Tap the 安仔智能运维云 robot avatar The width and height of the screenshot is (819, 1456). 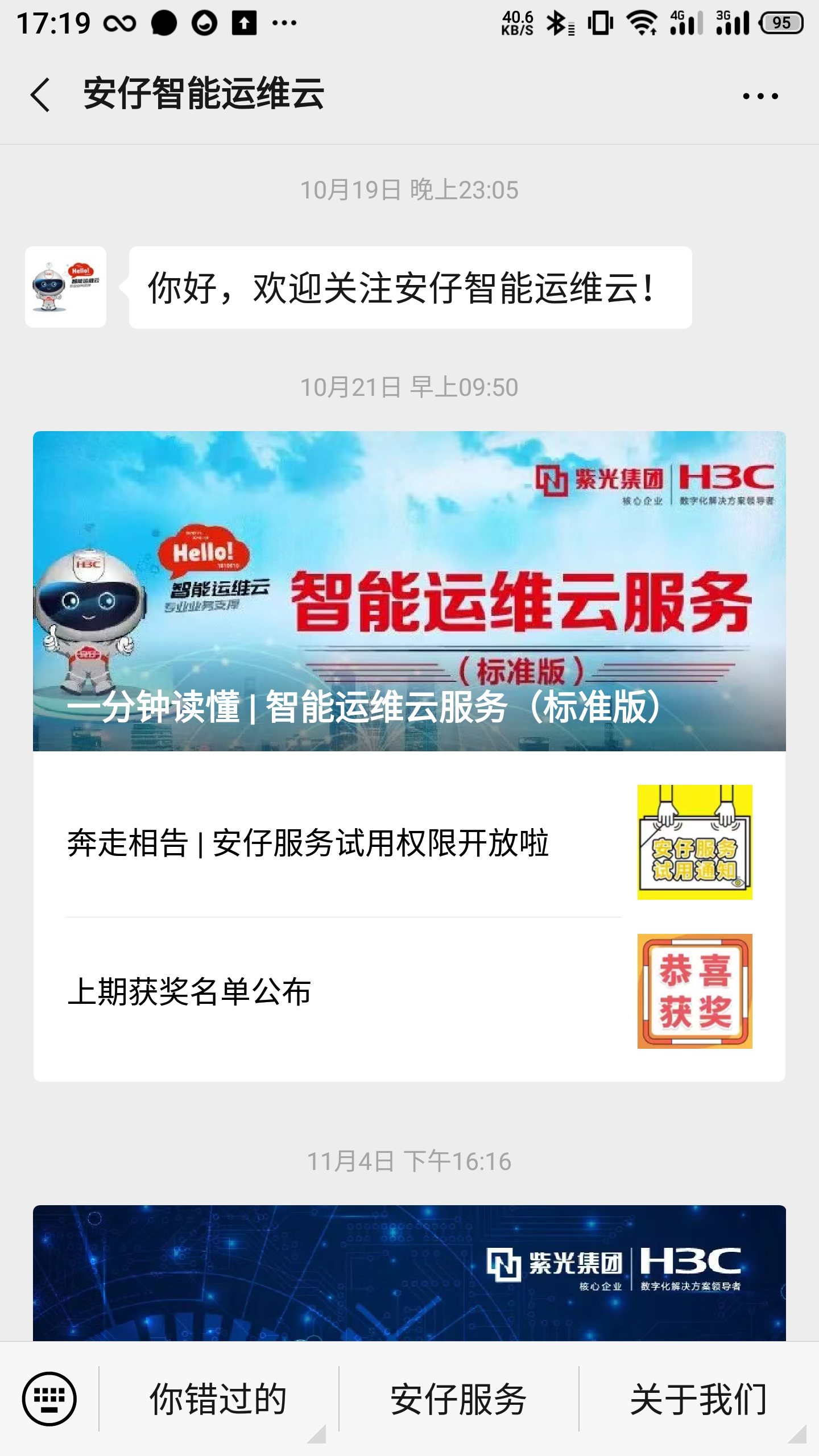coord(65,287)
